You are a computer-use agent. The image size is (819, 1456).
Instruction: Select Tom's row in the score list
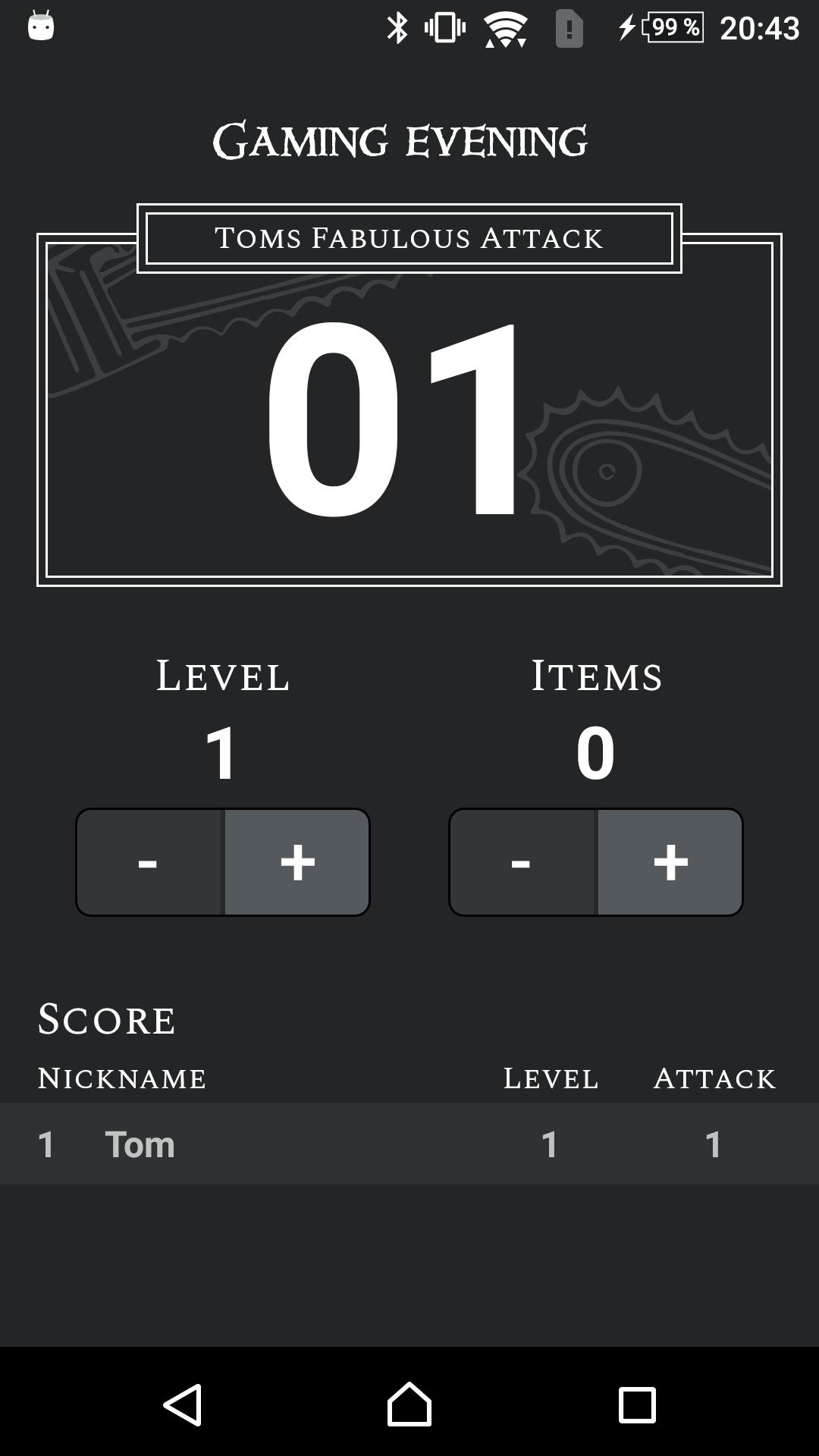click(x=409, y=1144)
